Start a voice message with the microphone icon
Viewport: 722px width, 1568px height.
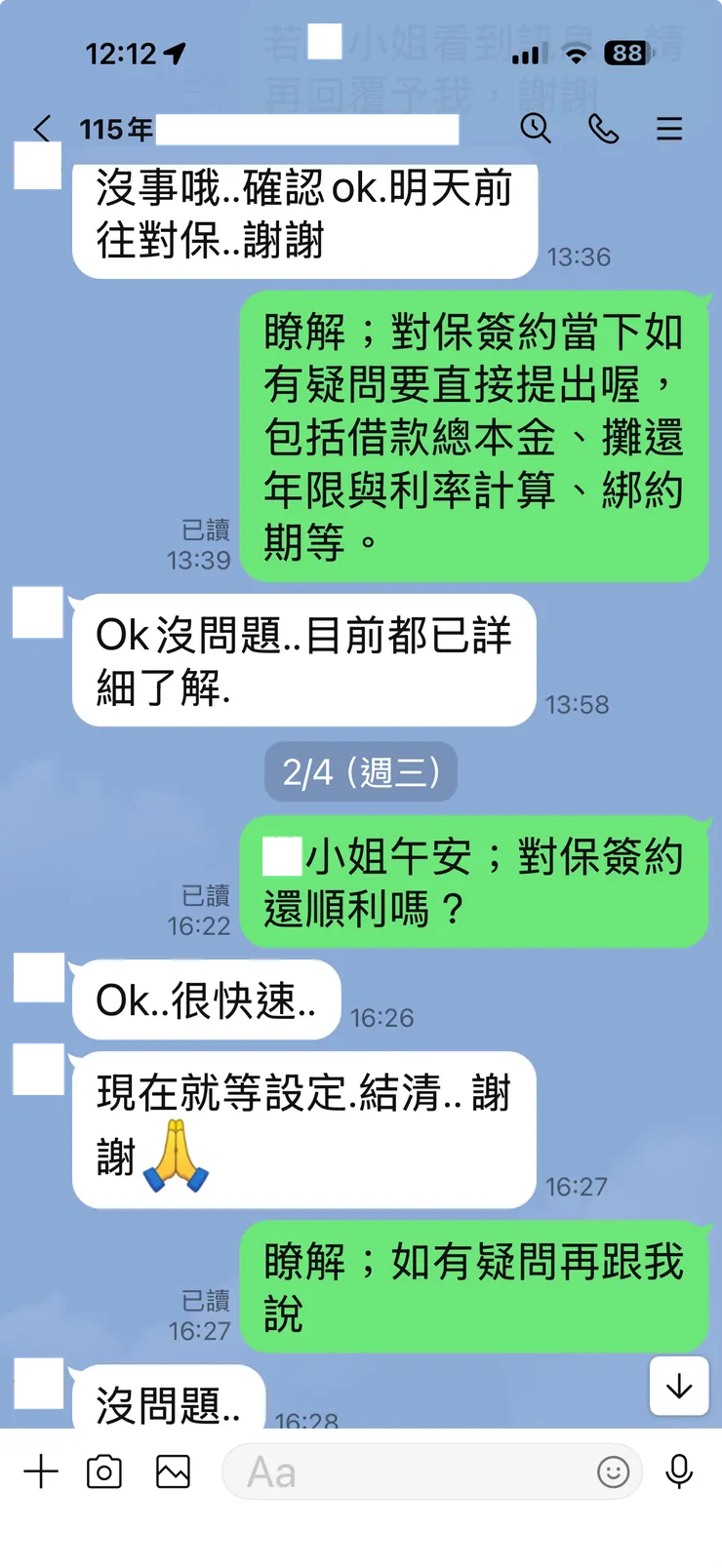pyautogui.click(x=679, y=1471)
